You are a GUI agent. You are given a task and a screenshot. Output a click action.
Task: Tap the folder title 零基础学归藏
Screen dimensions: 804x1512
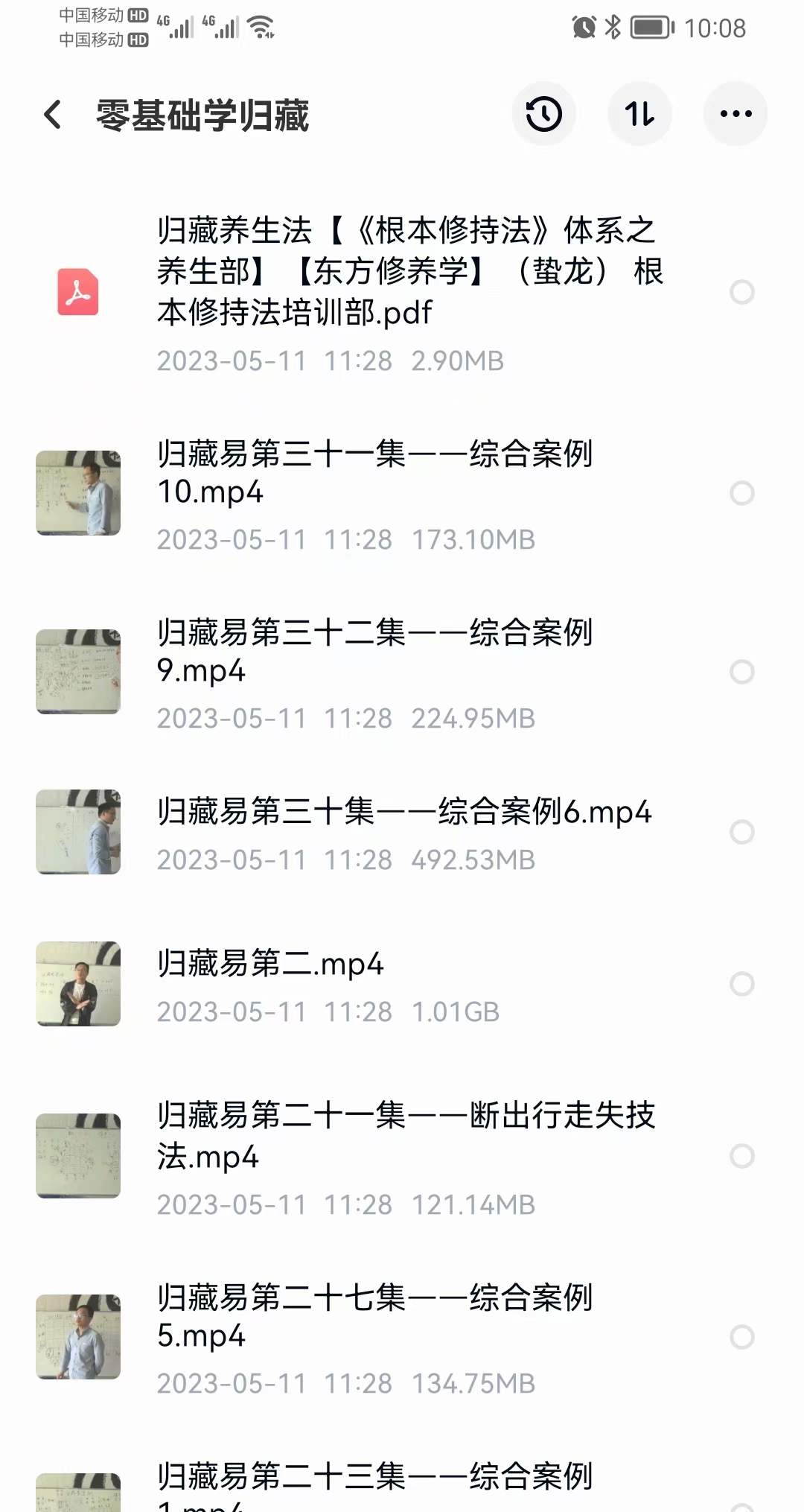(205, 113)
